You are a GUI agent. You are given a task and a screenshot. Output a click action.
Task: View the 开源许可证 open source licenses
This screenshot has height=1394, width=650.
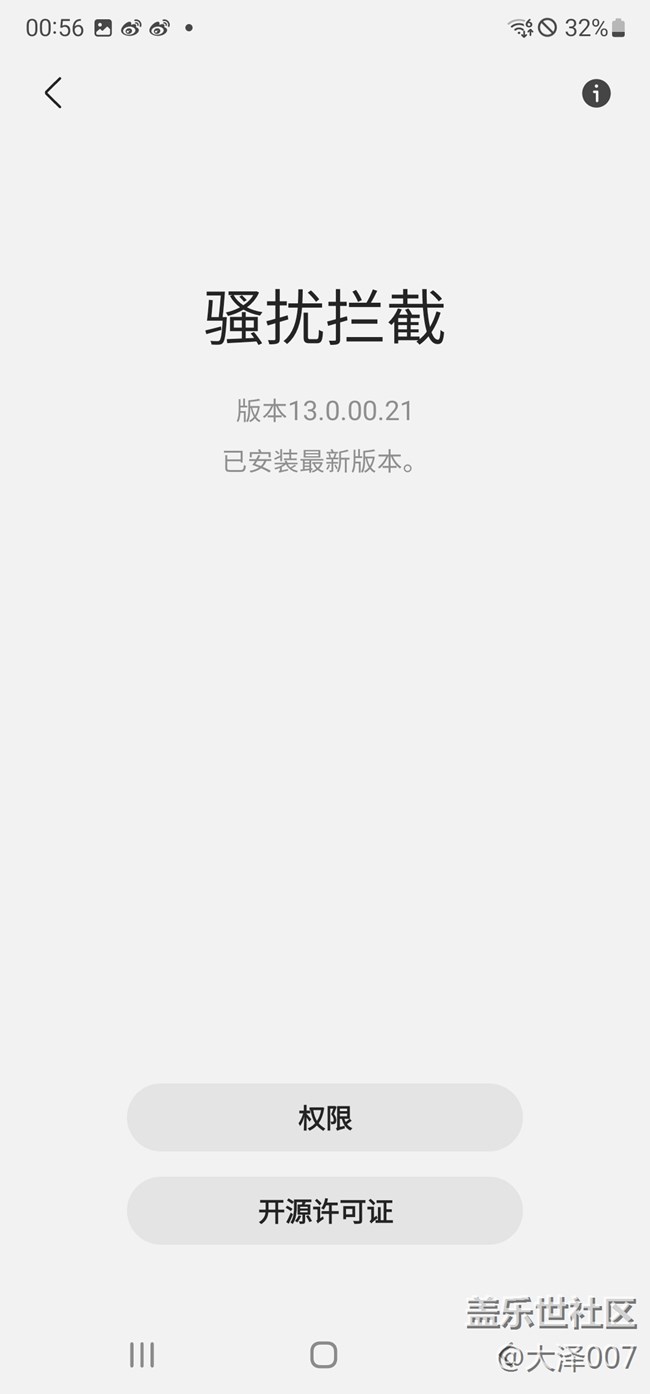point(325,1210)
